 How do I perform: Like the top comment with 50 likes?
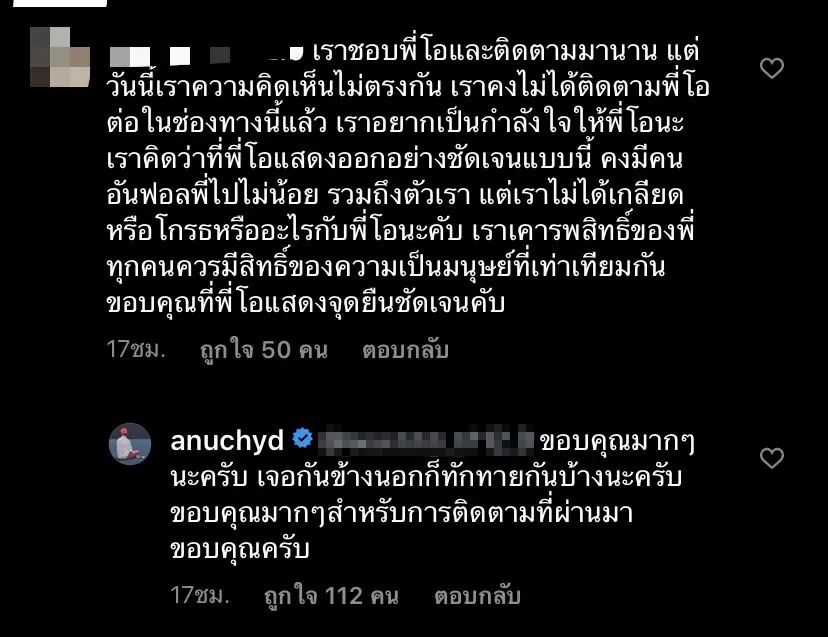tap(772, 68)
